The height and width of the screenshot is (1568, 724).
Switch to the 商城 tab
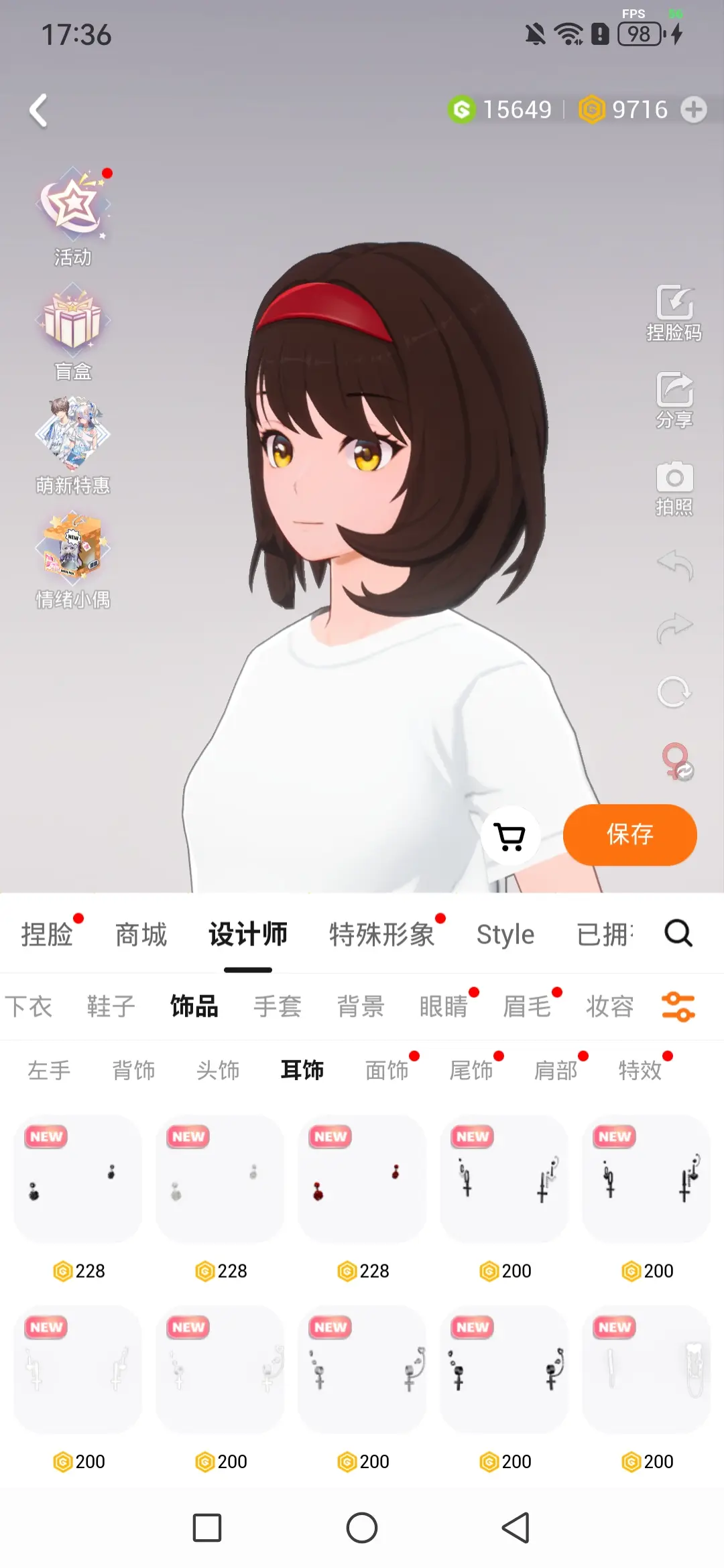tap(141, 934)
